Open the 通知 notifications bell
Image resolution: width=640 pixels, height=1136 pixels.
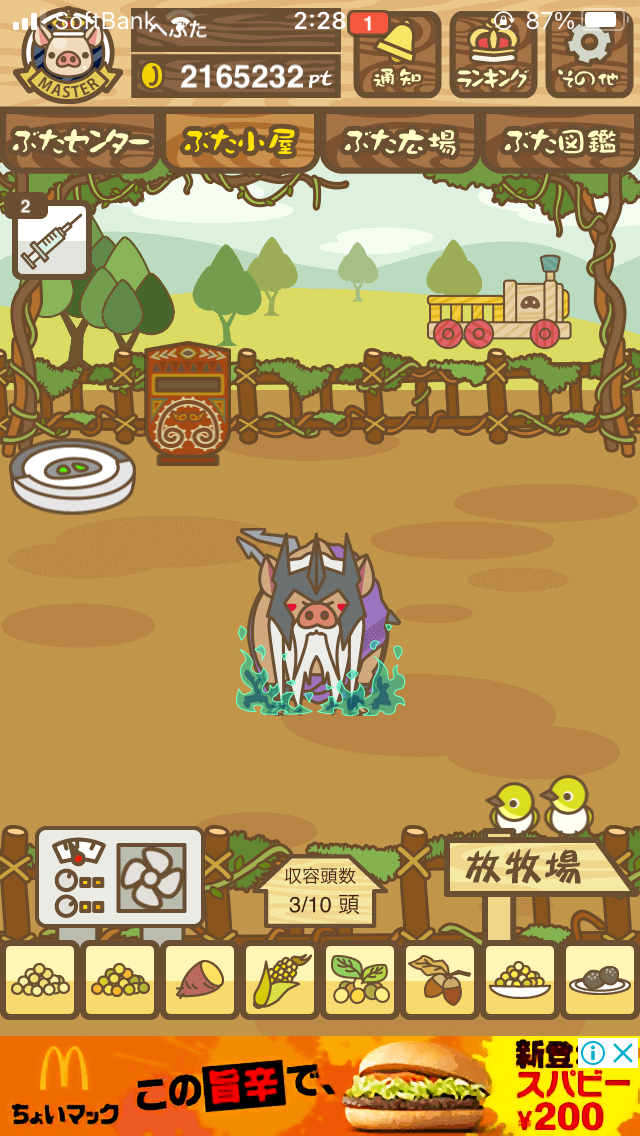pyautogui.click(x=396, y=55)
